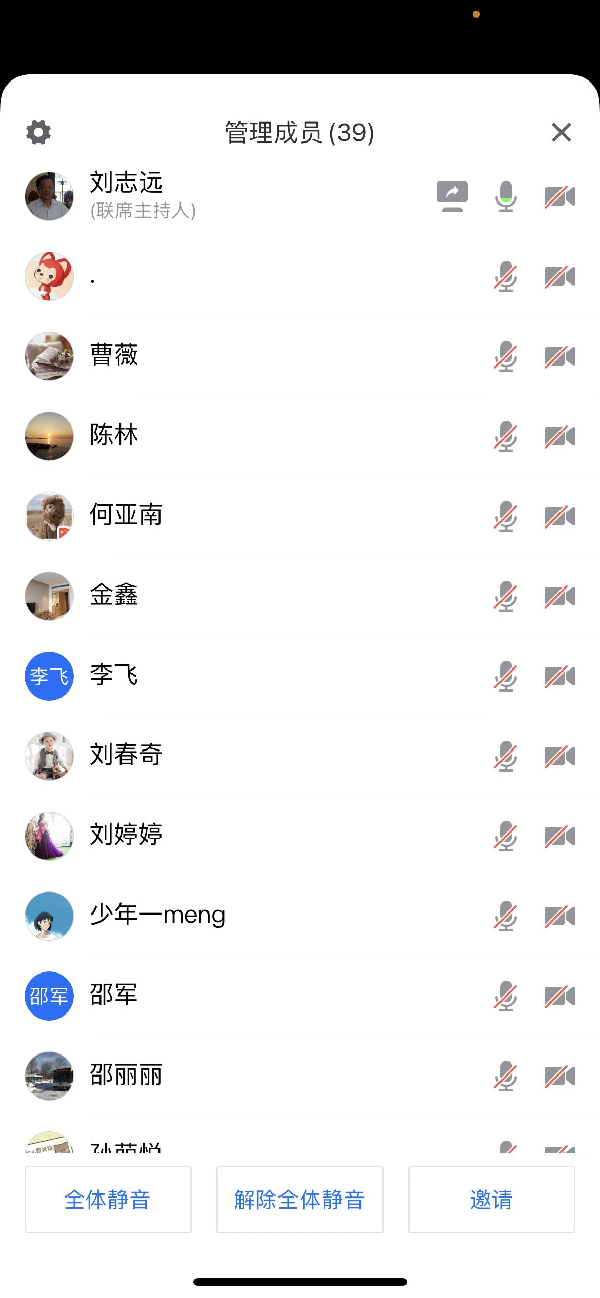
Task: Unmute the microphone of 何亚南
Action: 506,516
